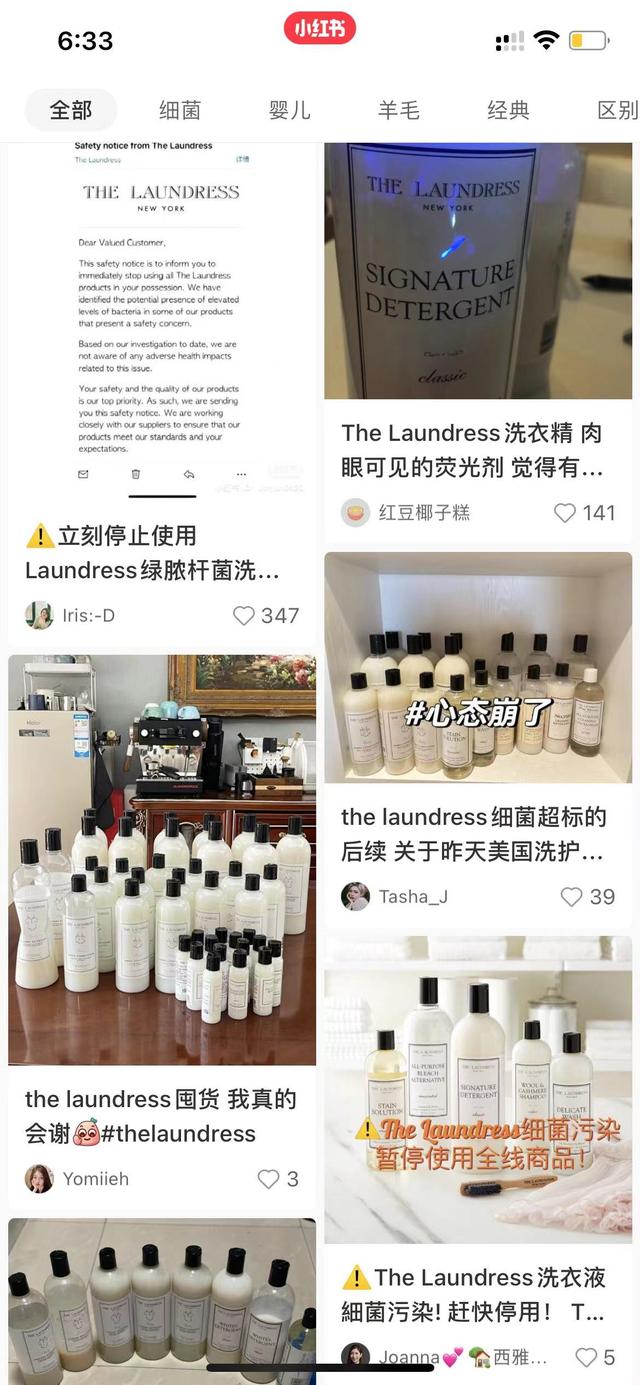Image resolution: width=640 pixels, height=1385 pixels.
Task: Like Yomiieh's post
Action: pos(279,1179)
